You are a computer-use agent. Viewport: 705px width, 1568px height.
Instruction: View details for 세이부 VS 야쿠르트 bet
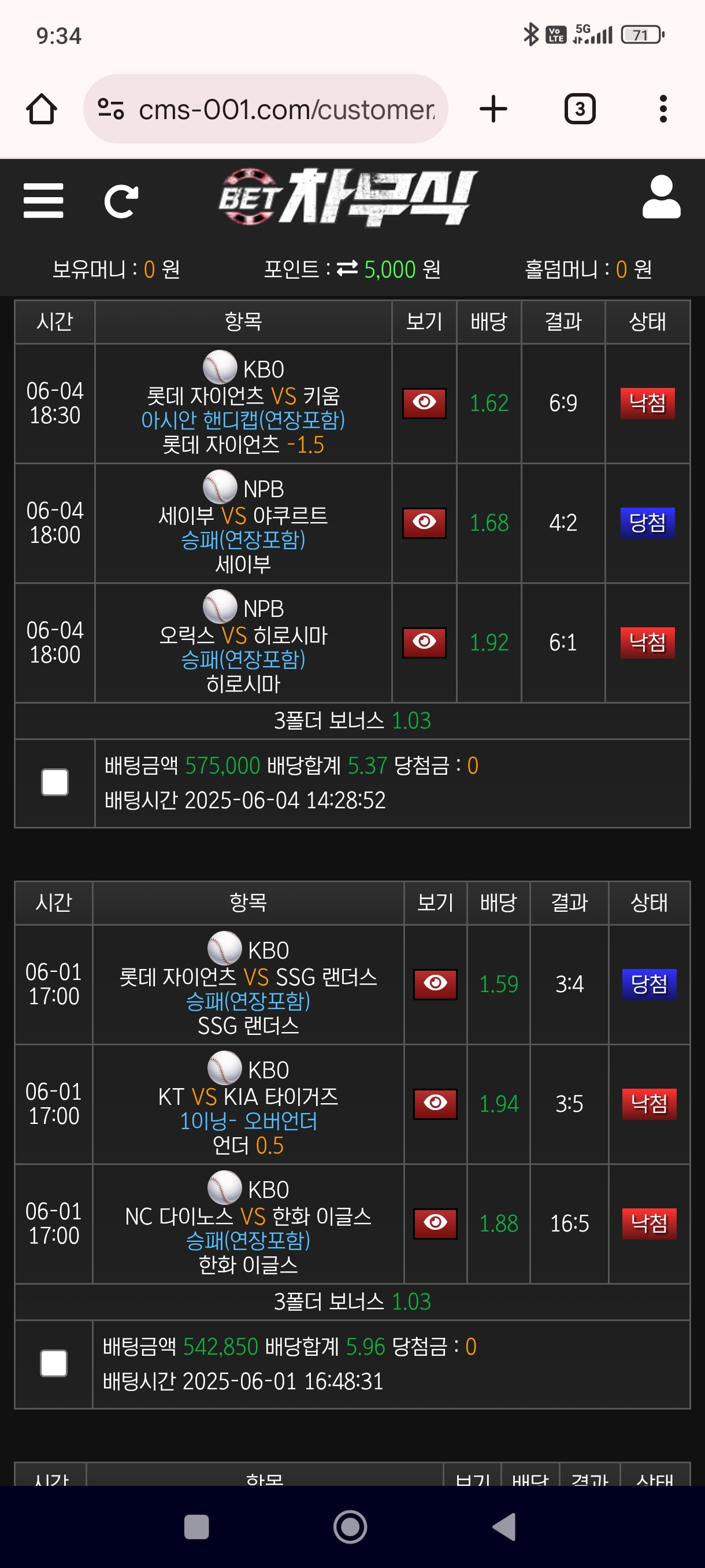(x=424, y=523)
